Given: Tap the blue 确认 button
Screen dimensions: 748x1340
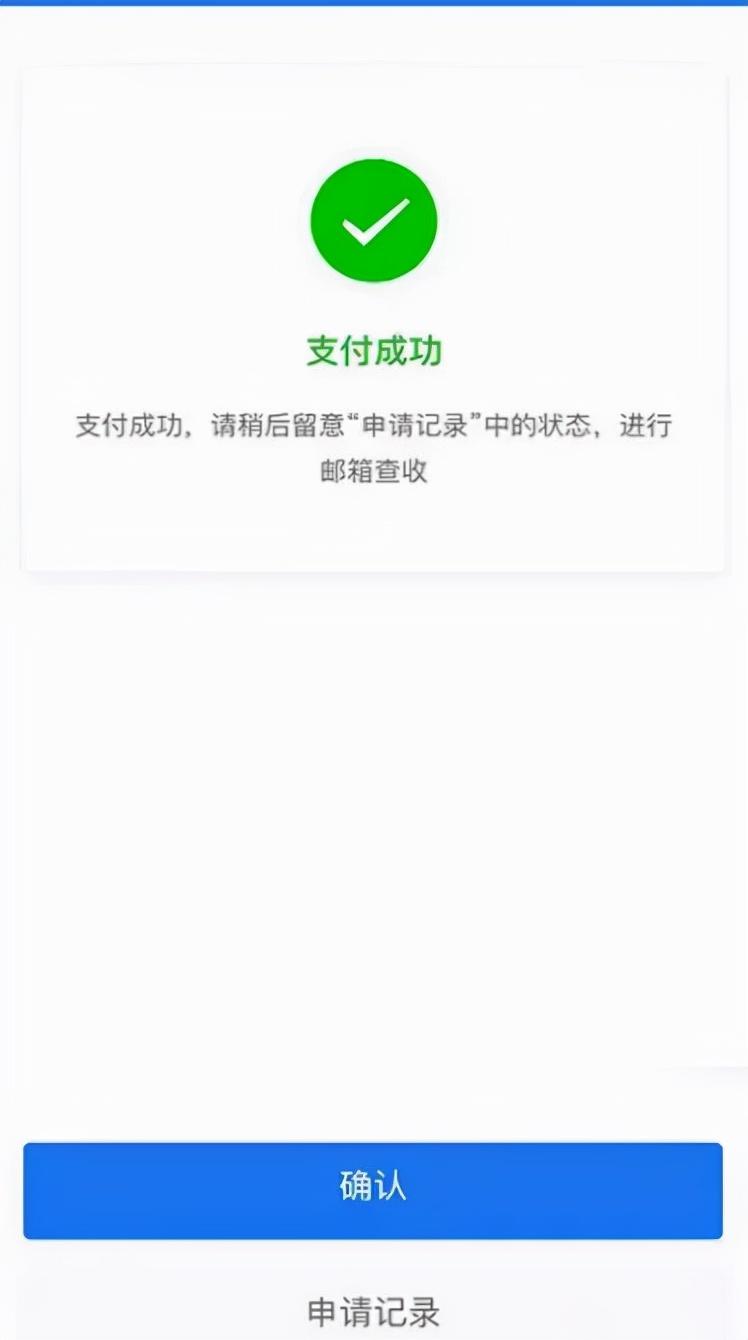Looking at the screenshot, I should [373, 1190].
